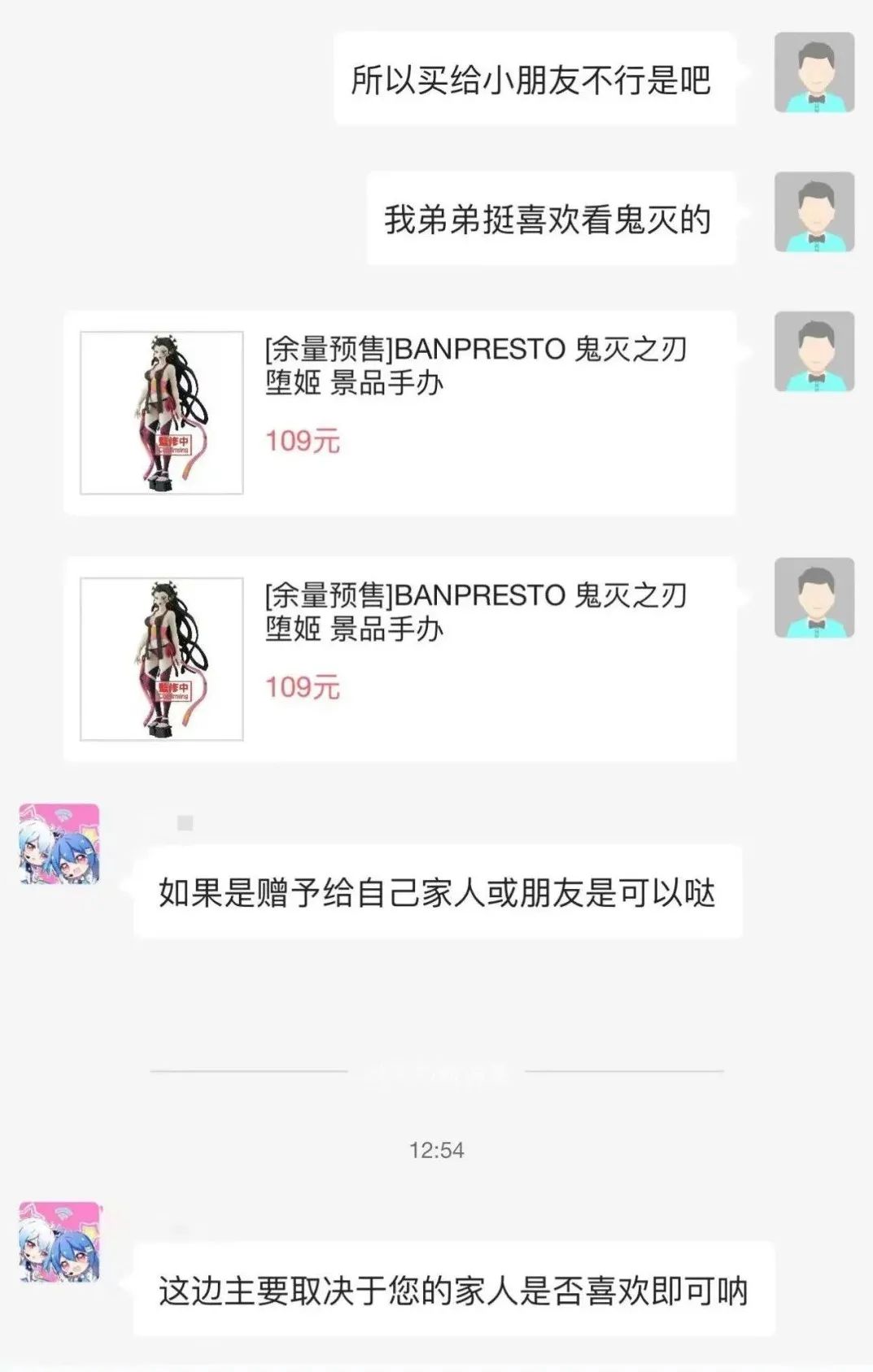The height and width of the screenshot is (1372, 873).
Task: View the service avatar beside '如果是赠予给自己家人或朋友是可以哒'
Action: click(x=59, y=844)
